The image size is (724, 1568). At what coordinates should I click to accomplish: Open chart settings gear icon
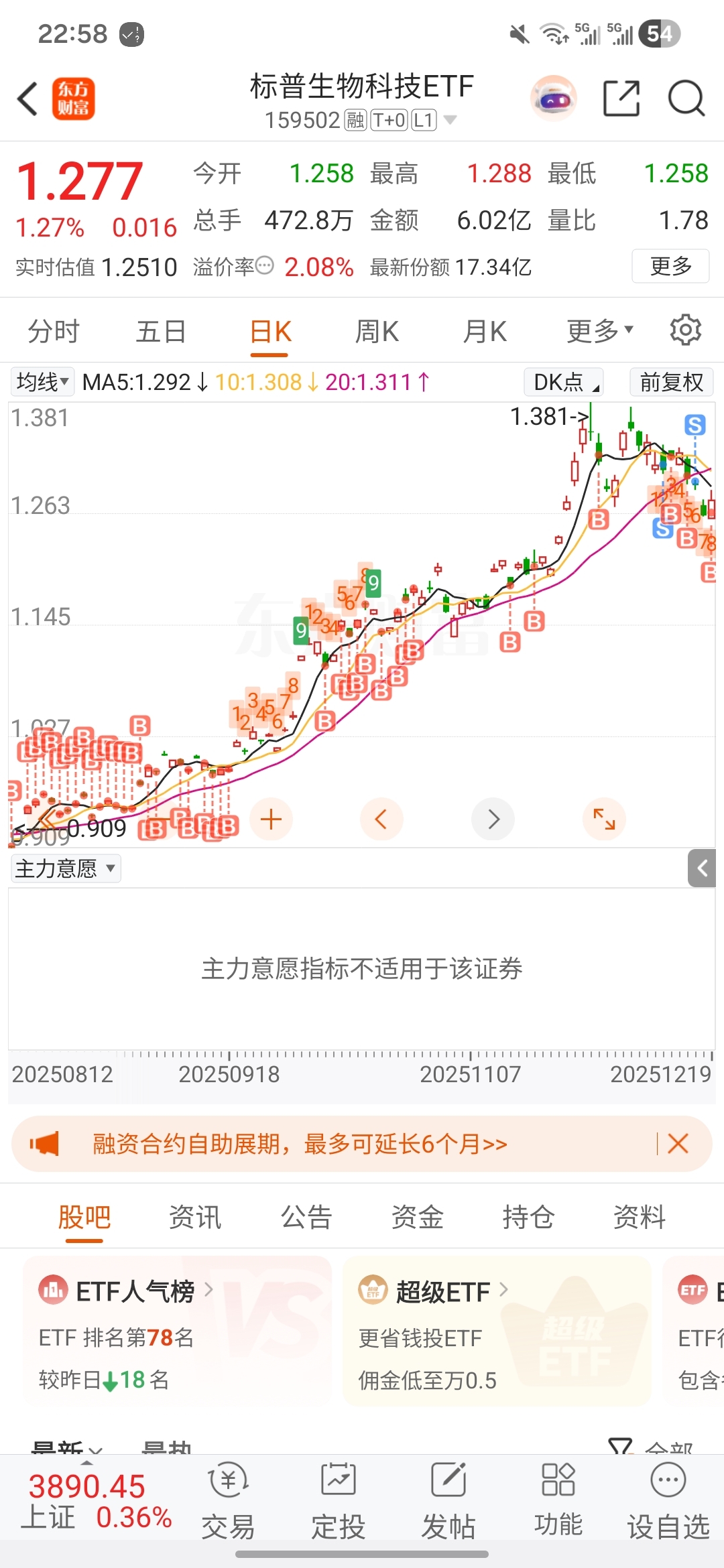click(x=685, y=330)
